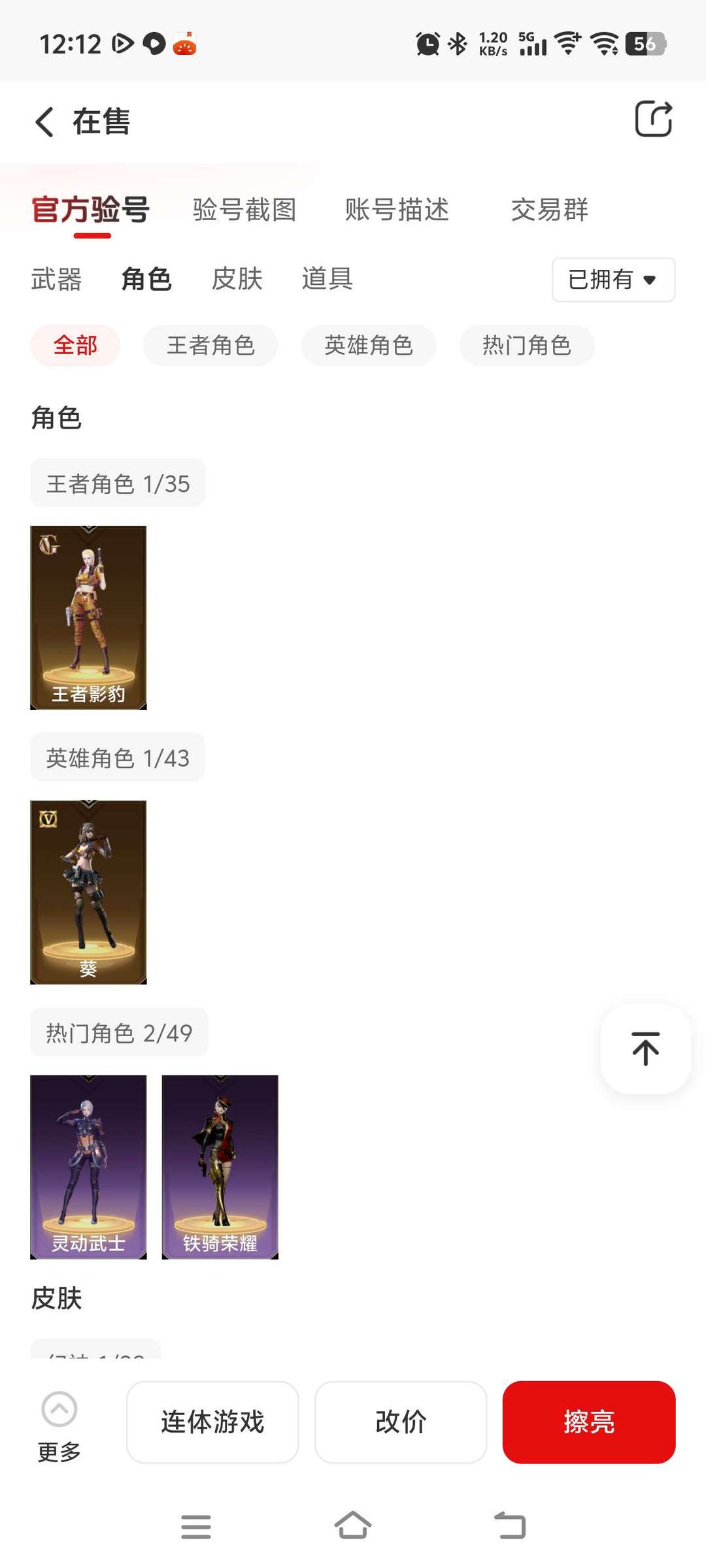Switch to the 验号截图 tab
The image size is (706, 1568).
[x=244, y=210]
